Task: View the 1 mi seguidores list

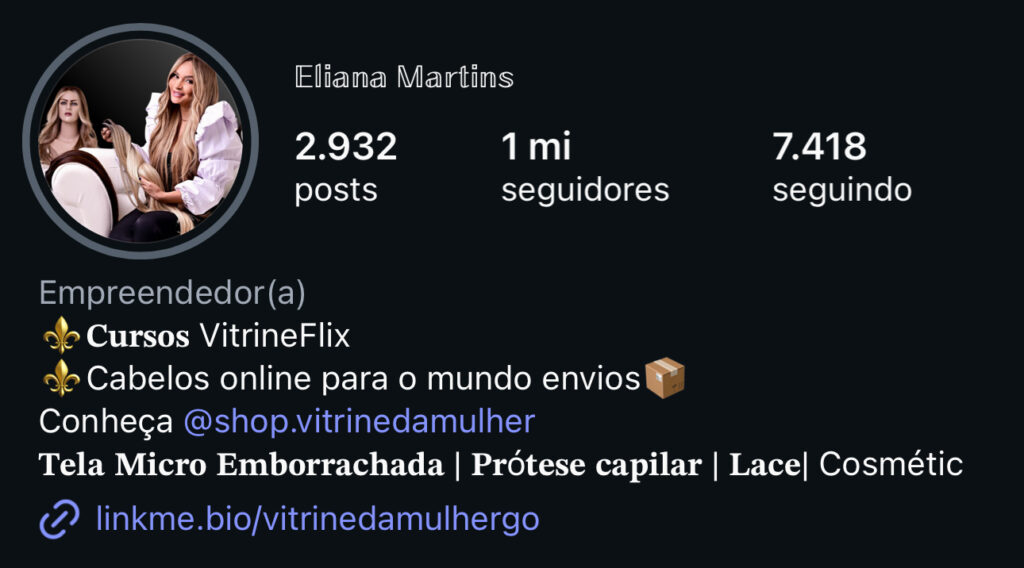Action: coord(585,167)
